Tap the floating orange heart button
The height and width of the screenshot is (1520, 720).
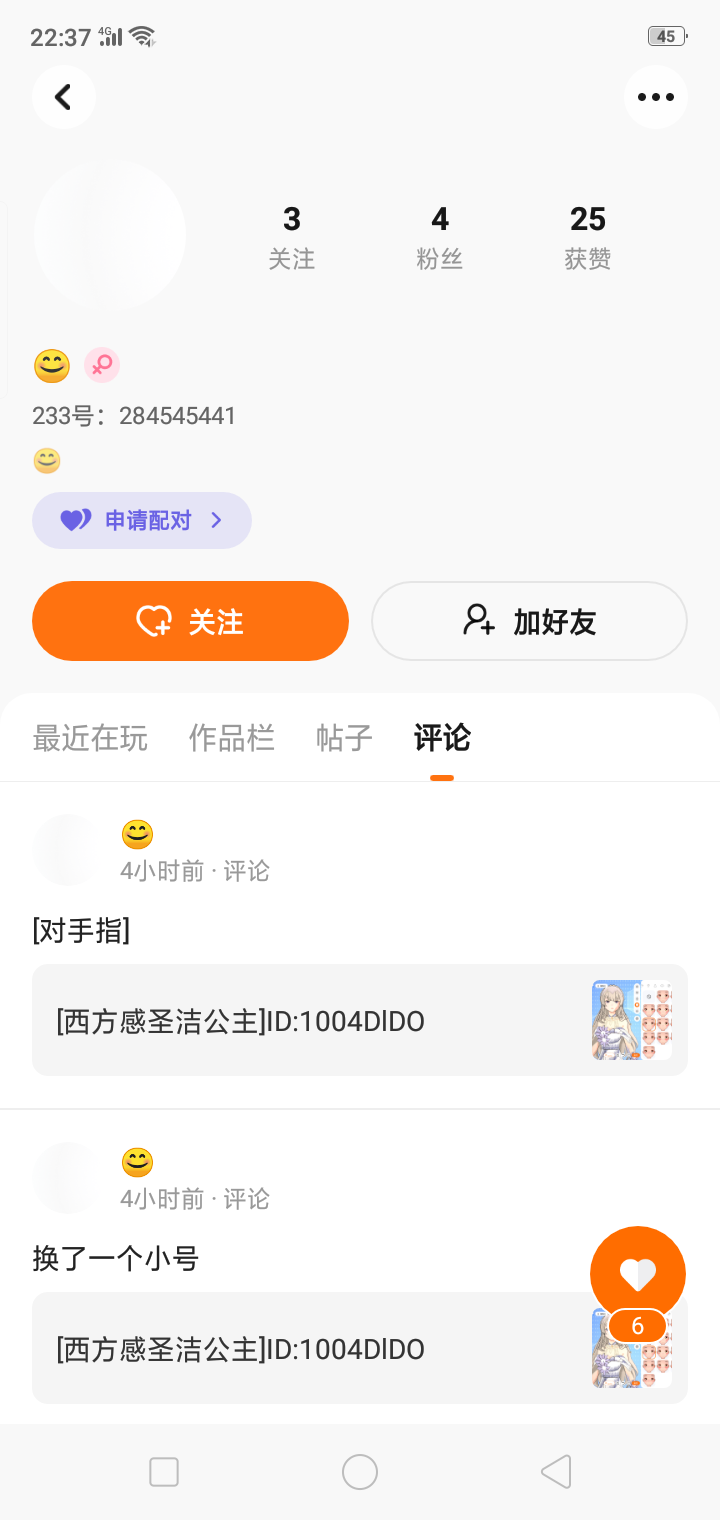tap(638, 1273)
